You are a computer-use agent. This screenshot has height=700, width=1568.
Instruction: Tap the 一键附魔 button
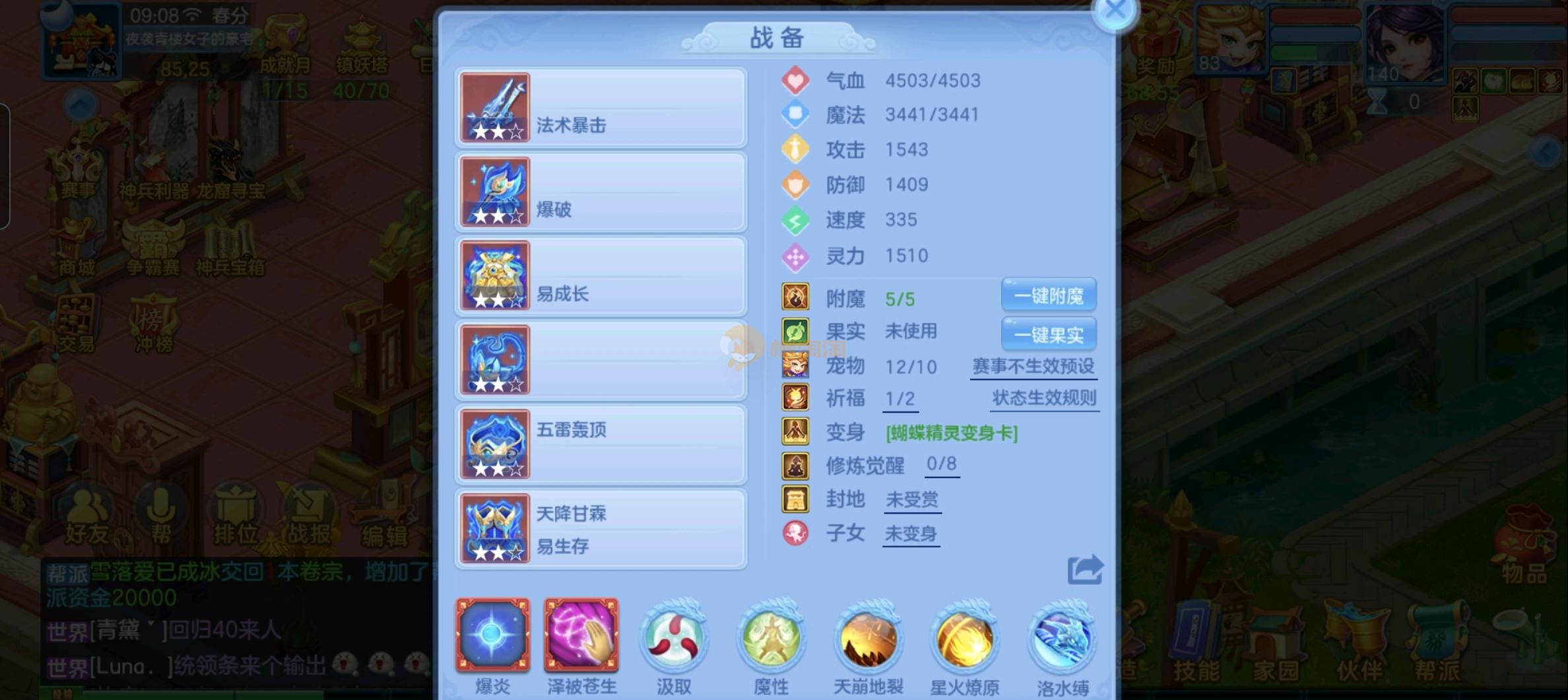(1048, 296)
